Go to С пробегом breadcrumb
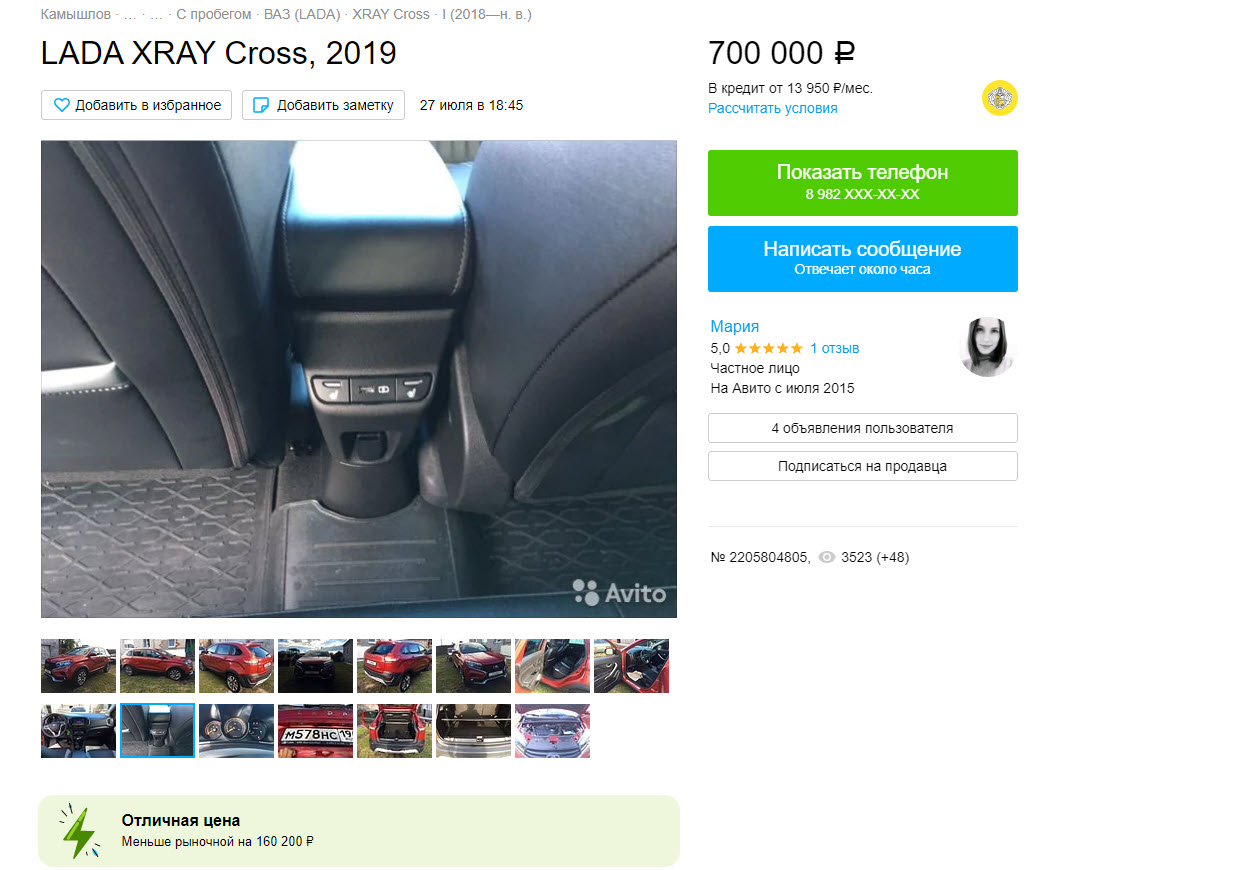This screenshot has width=1260, height=870. (213, 14)
